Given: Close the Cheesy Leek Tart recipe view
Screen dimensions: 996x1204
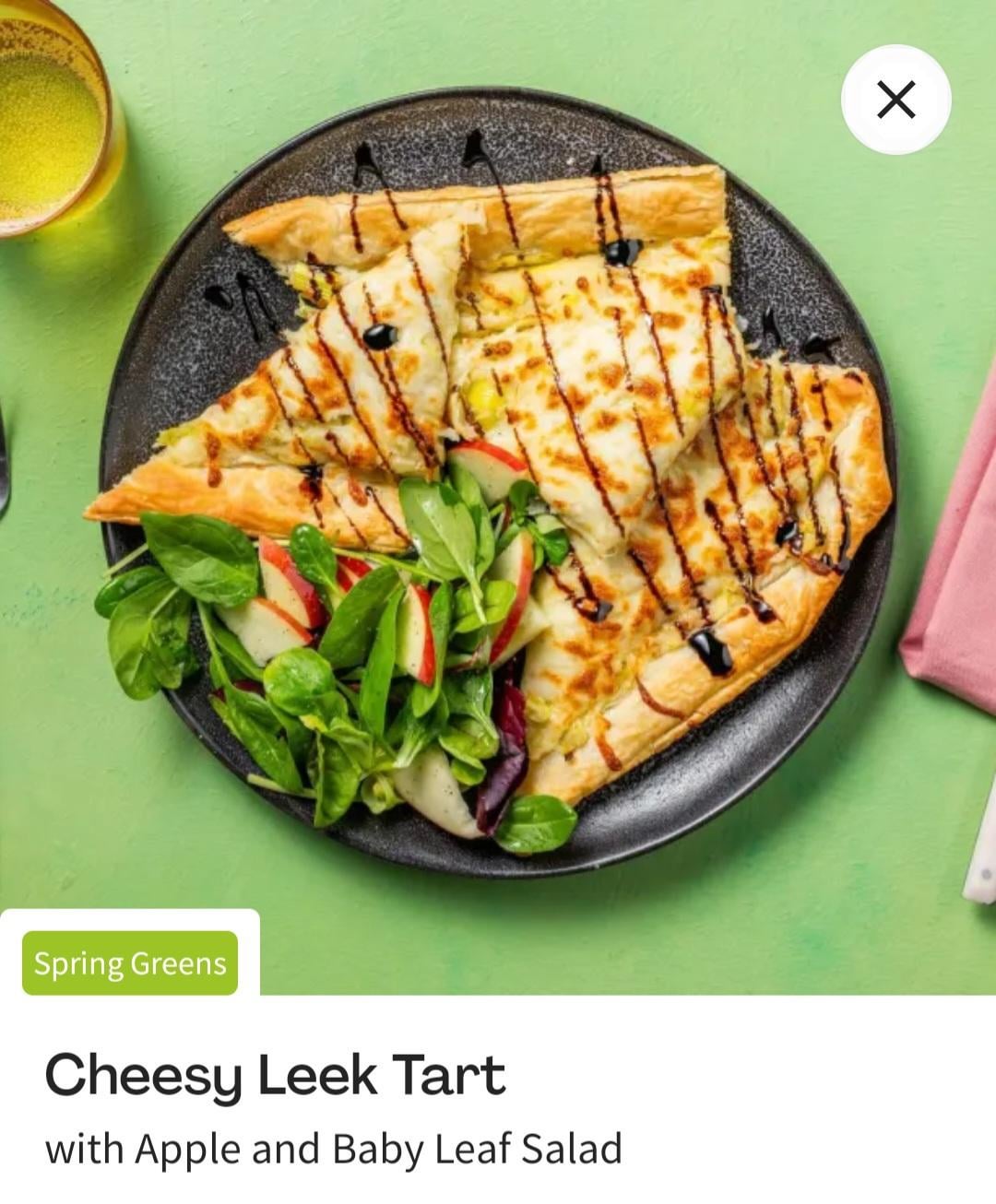Looking at the screenshot, I should point(895,100).
